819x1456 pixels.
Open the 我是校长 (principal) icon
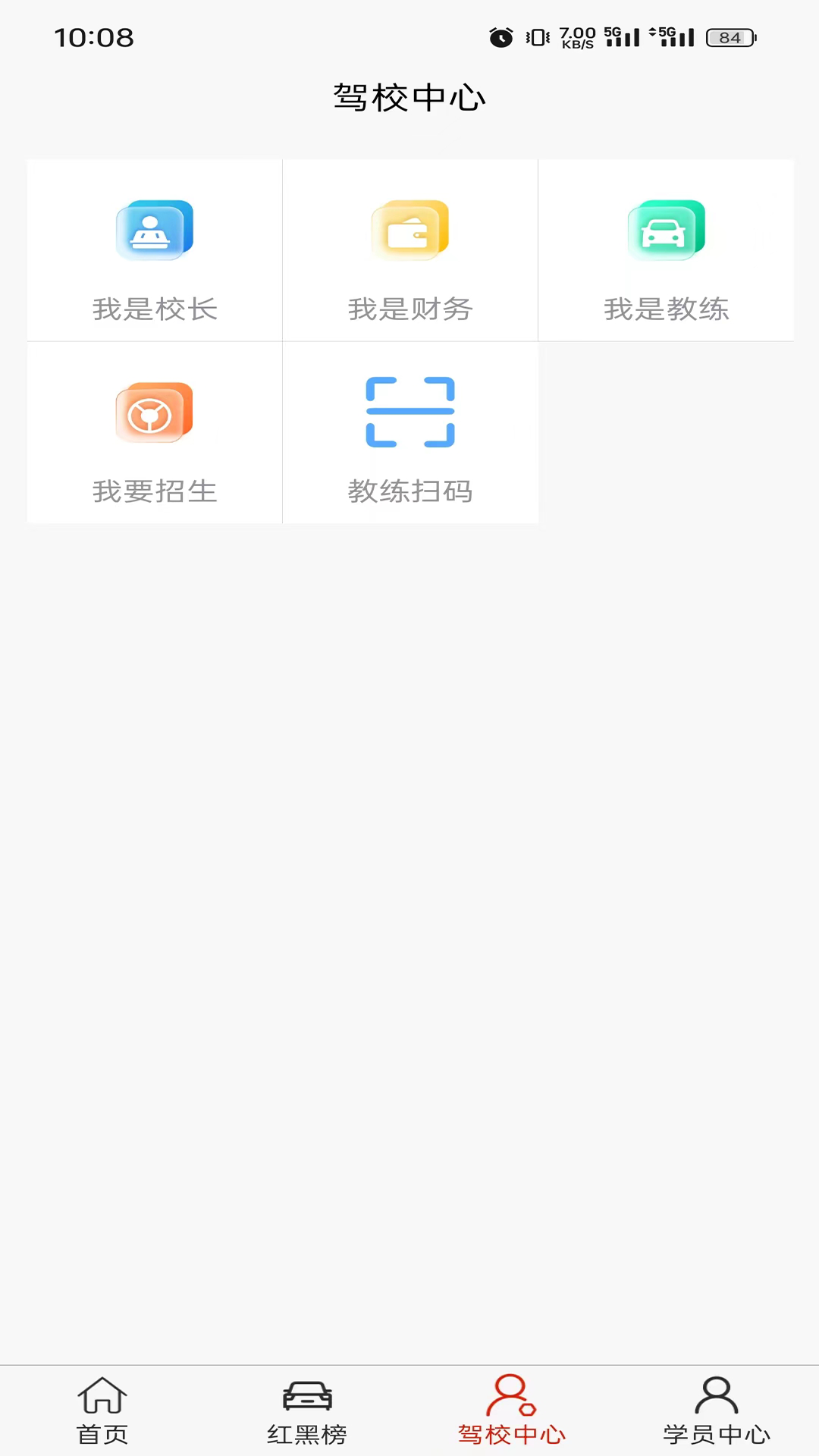[154, 230]
